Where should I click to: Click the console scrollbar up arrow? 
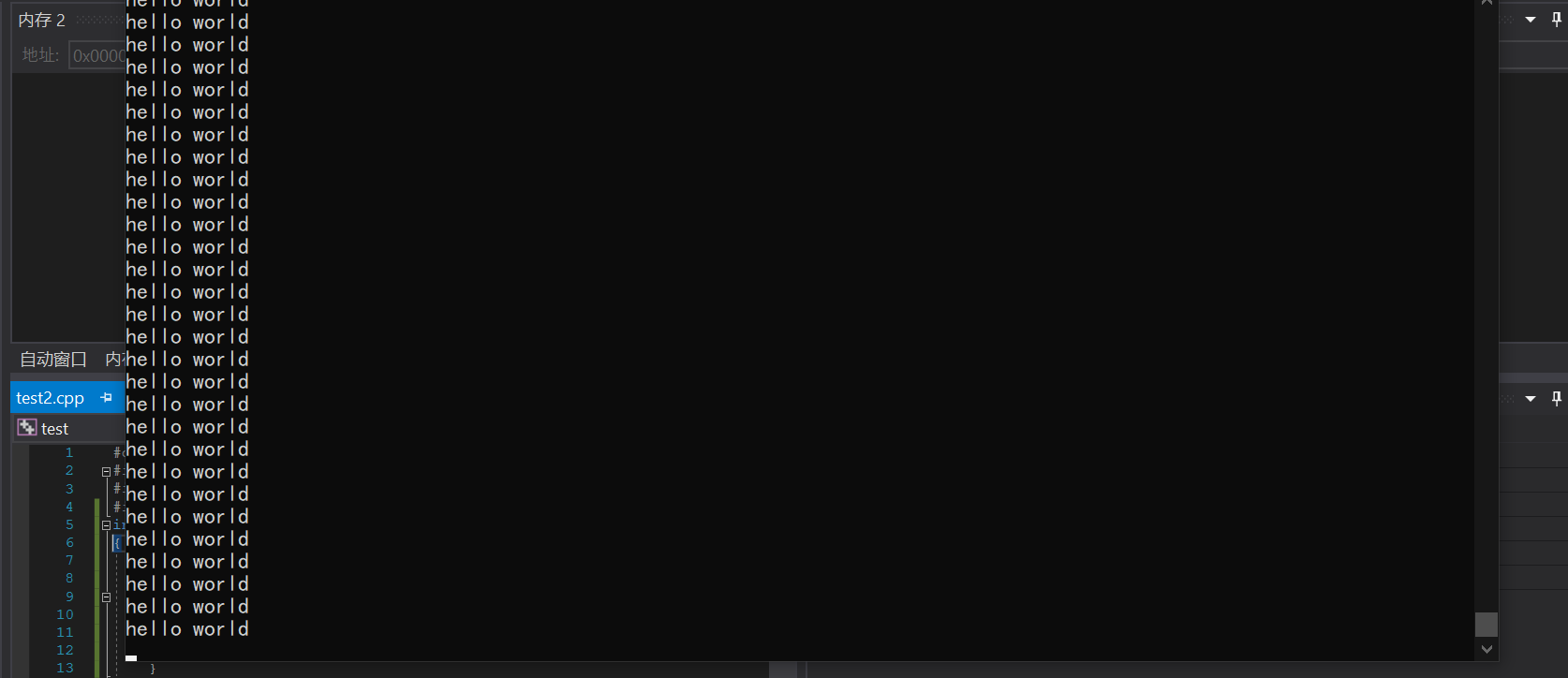coord(1487,3)
